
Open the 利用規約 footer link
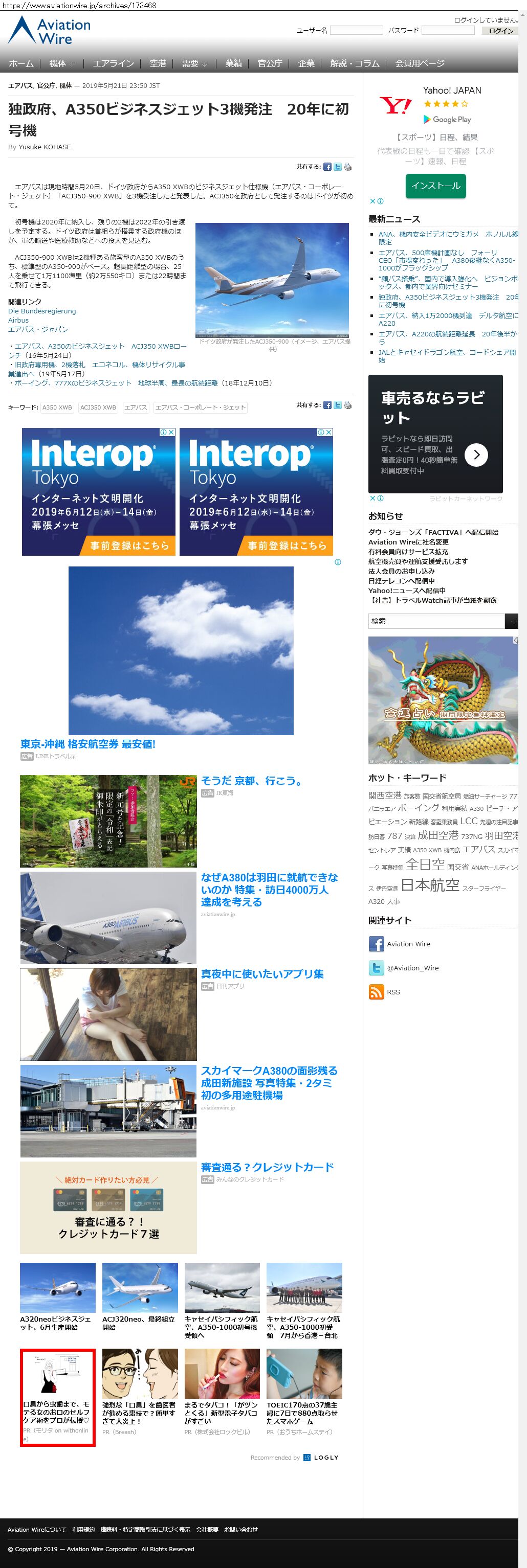tap(83, 1530)
